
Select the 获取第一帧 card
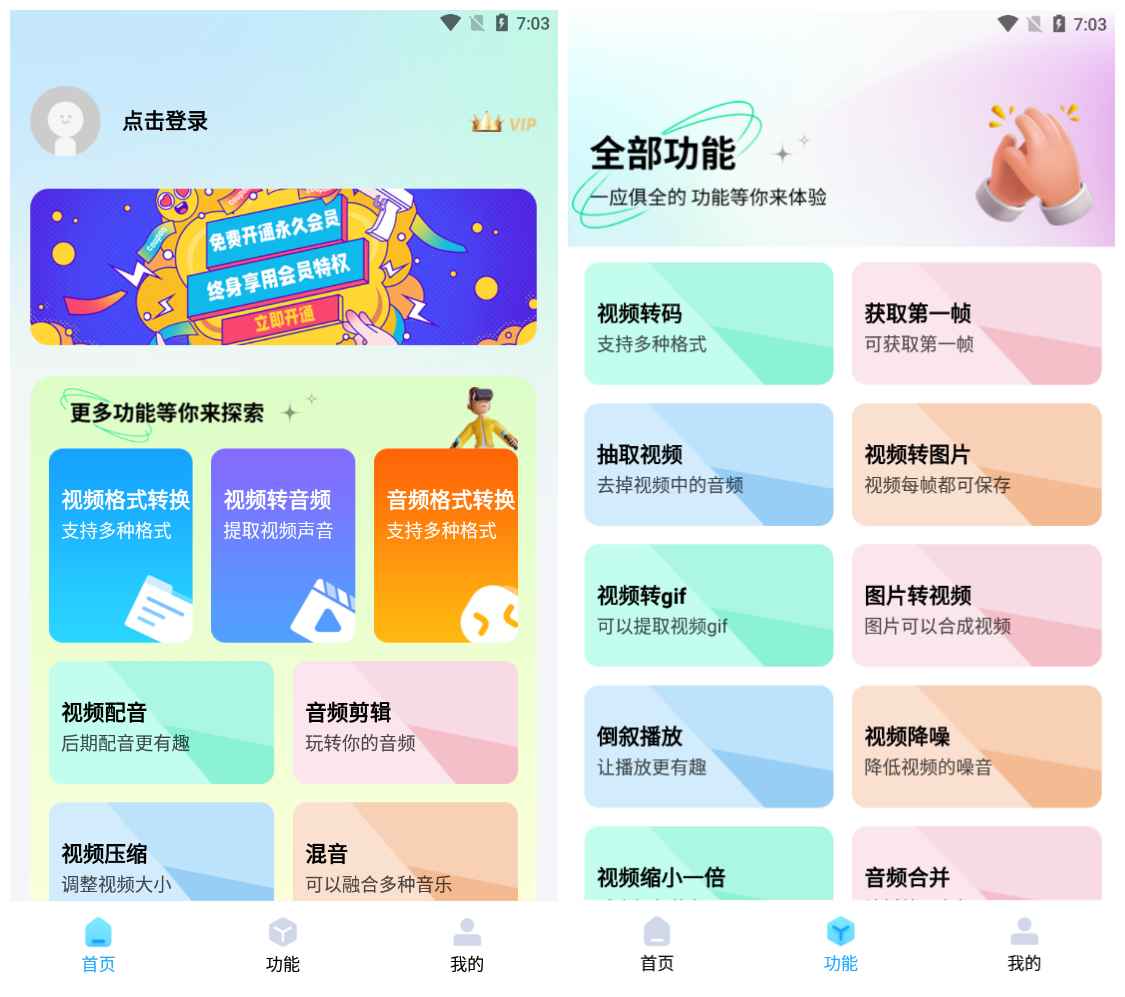tap(976, 324)
